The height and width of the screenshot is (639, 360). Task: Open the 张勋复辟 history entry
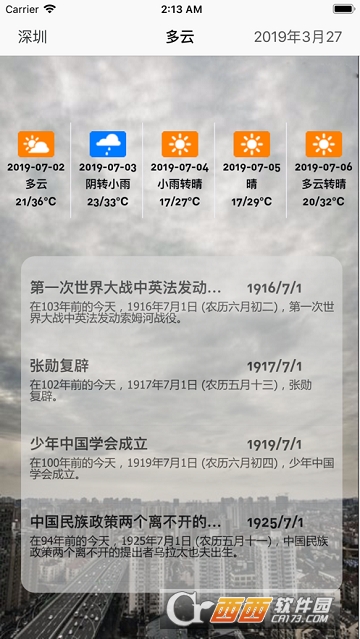pyautogui.click(x=181, y=379)
